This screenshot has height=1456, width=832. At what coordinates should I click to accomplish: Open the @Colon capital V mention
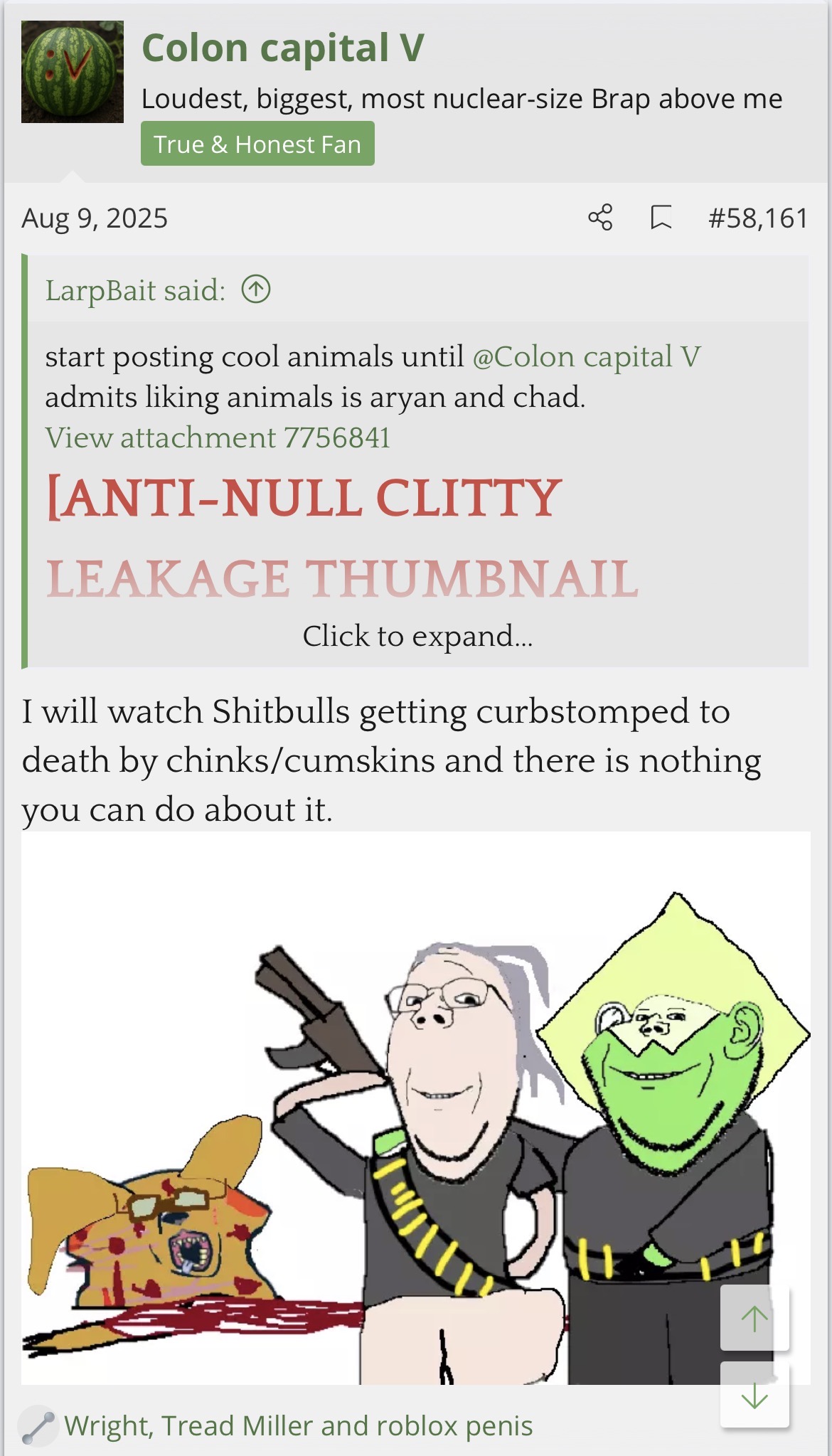tap(586, 356)
